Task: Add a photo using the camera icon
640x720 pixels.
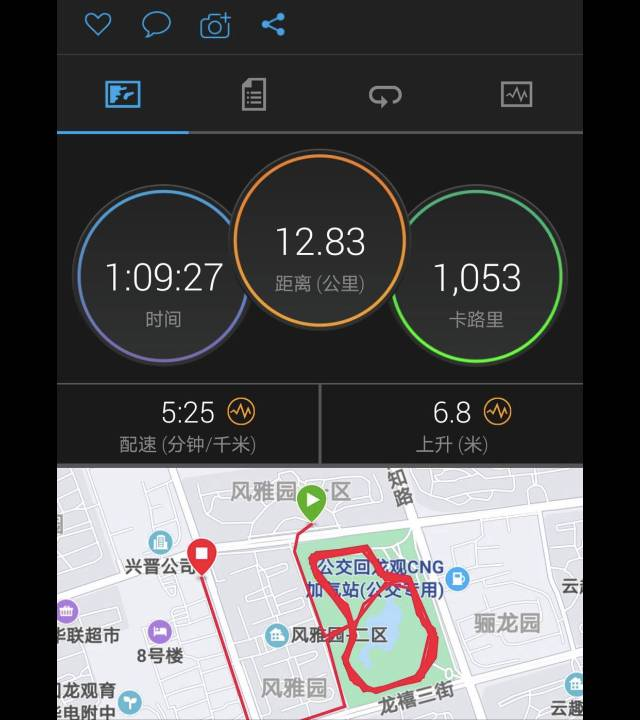Action: (x=215, y=25)
